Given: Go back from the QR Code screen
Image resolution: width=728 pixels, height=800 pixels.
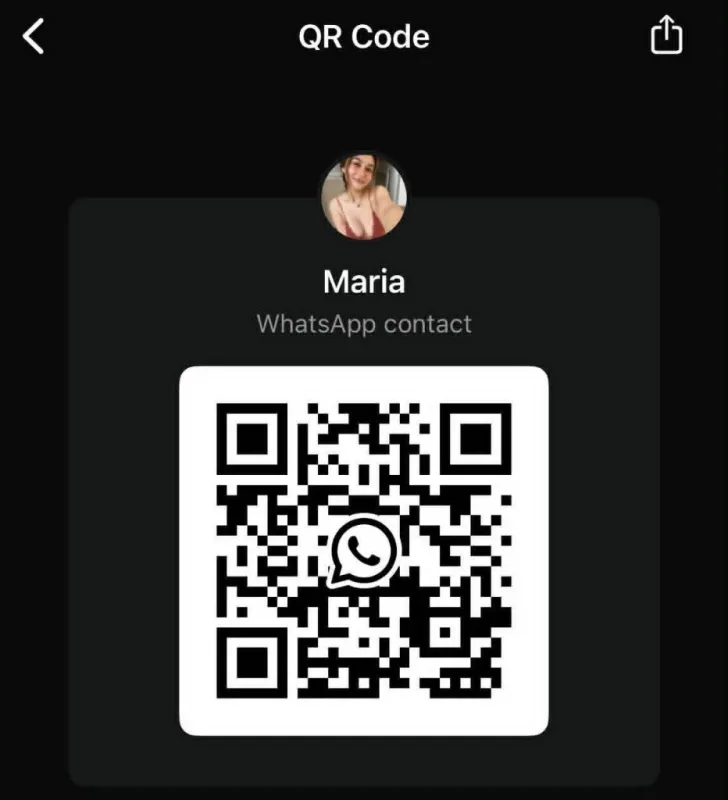Looking at the screenshot, I should (34, 37).
